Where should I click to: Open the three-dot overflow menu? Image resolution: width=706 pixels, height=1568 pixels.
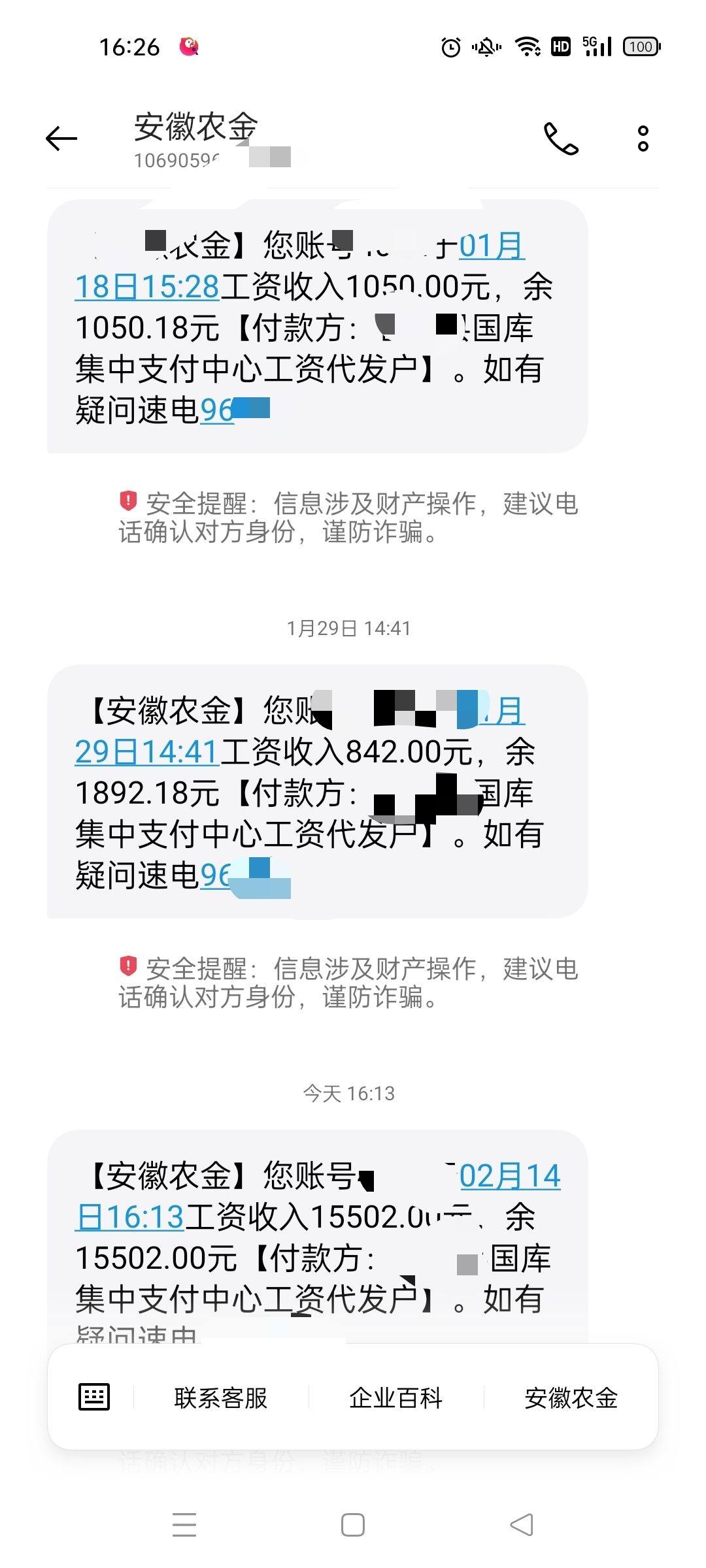pos(643,139)
